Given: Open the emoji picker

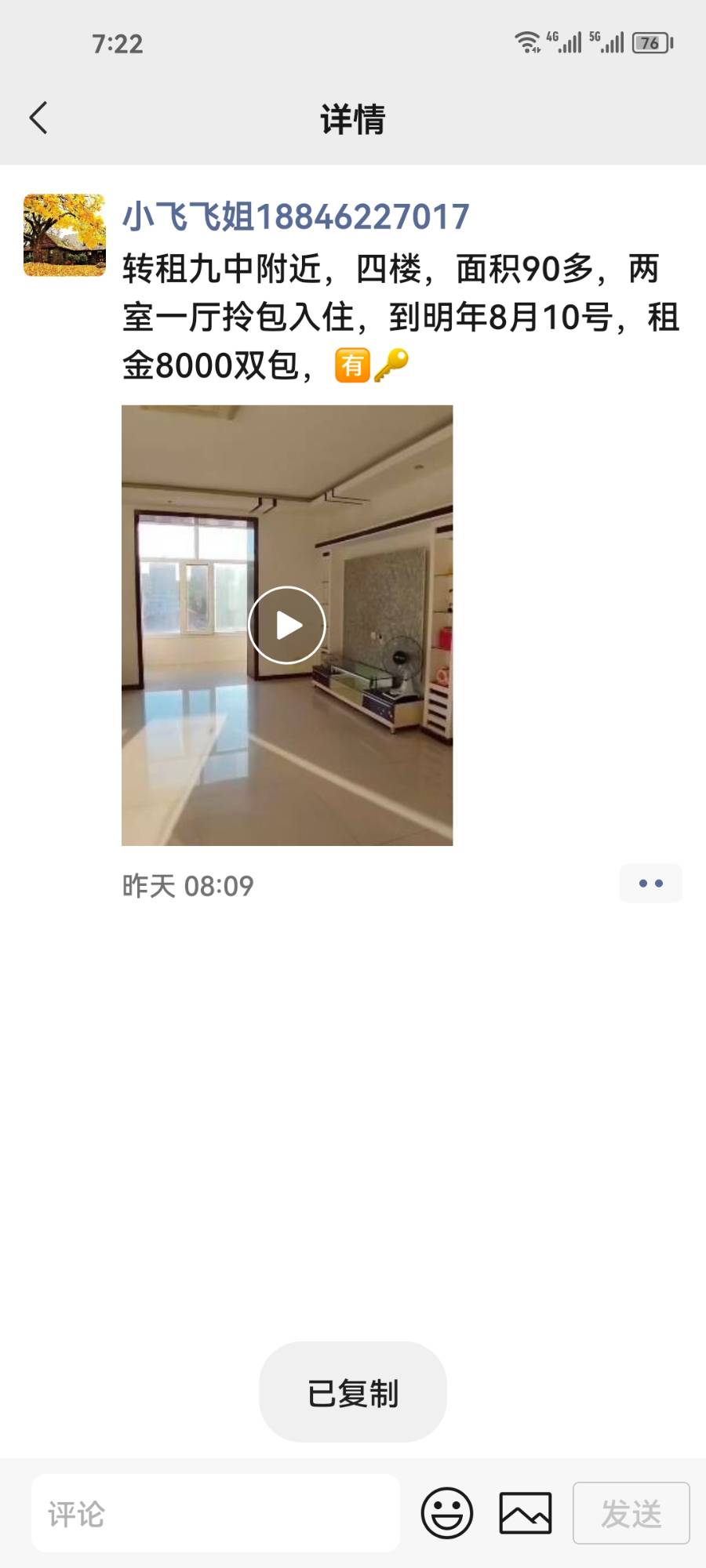Looking at the screenshot, I should point(447,1513).
